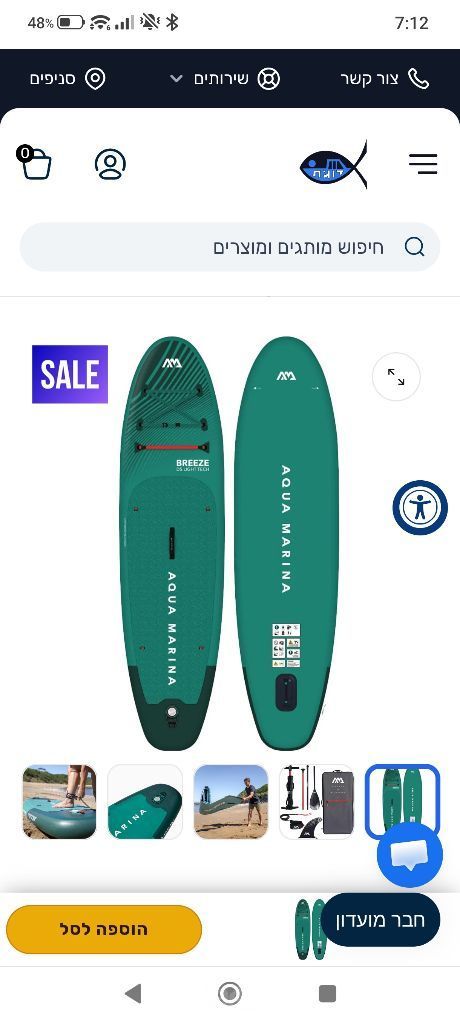Tap the חבר מועדון club member button
Screen dimensions: 460x1024
pyautogui.click(x=380, y=920)
